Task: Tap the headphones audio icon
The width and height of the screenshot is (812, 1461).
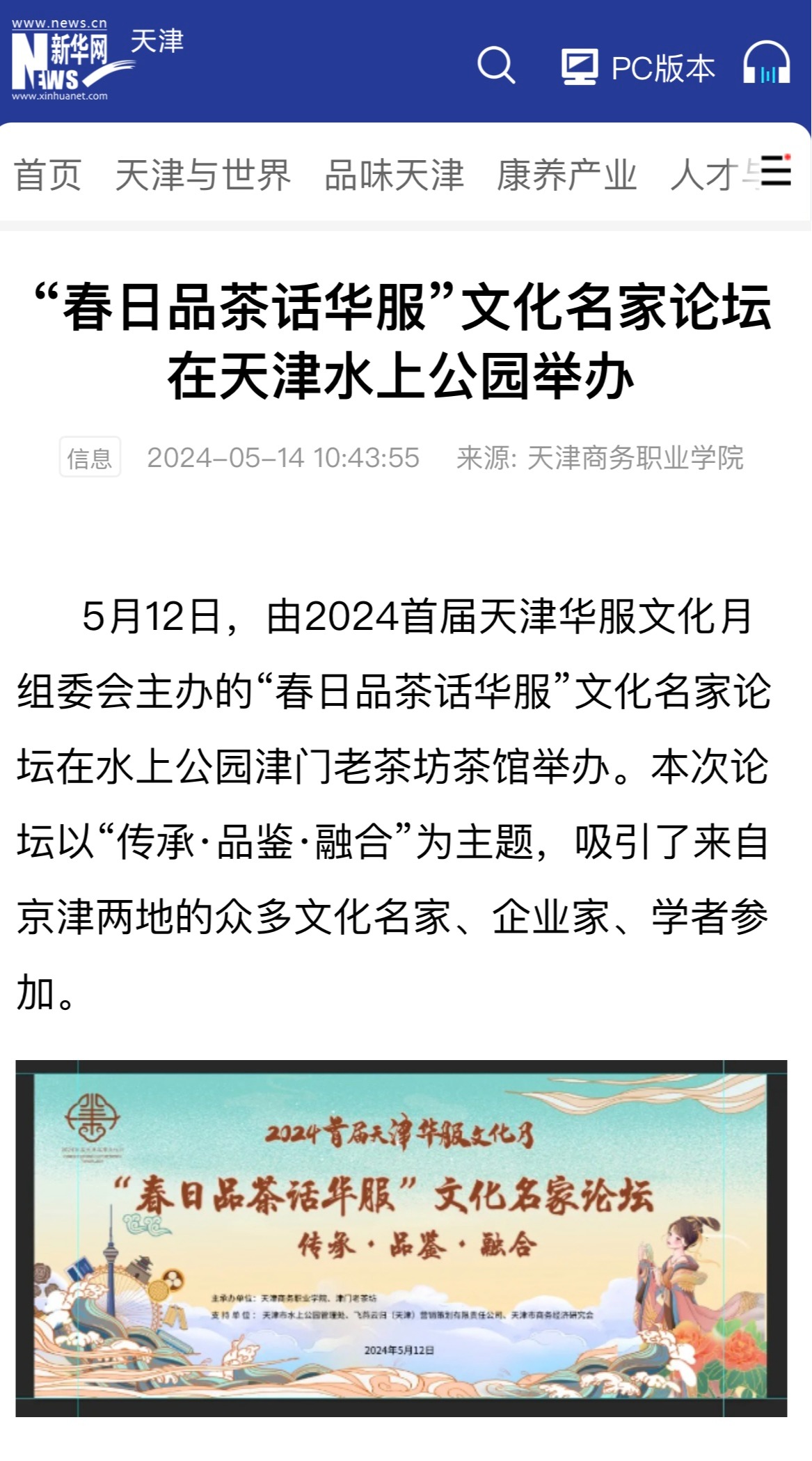Action: [766, 64]
